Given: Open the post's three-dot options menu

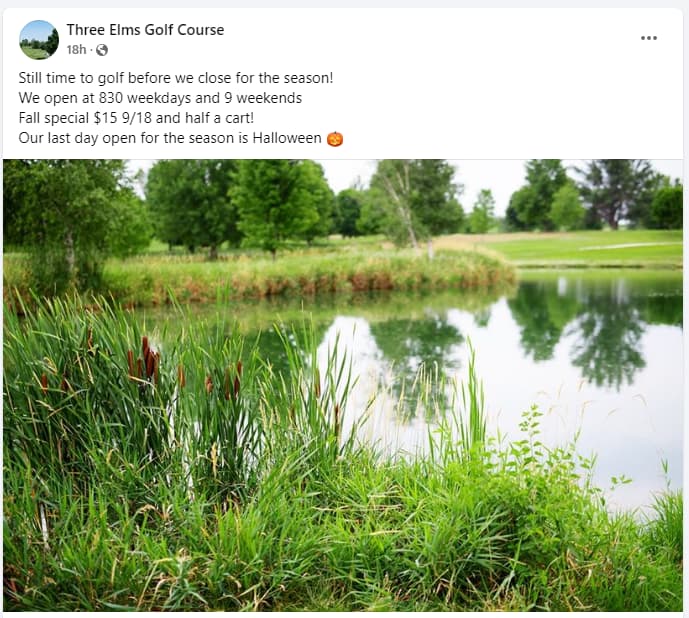Looking at the screenshot, I should [649, 38].
